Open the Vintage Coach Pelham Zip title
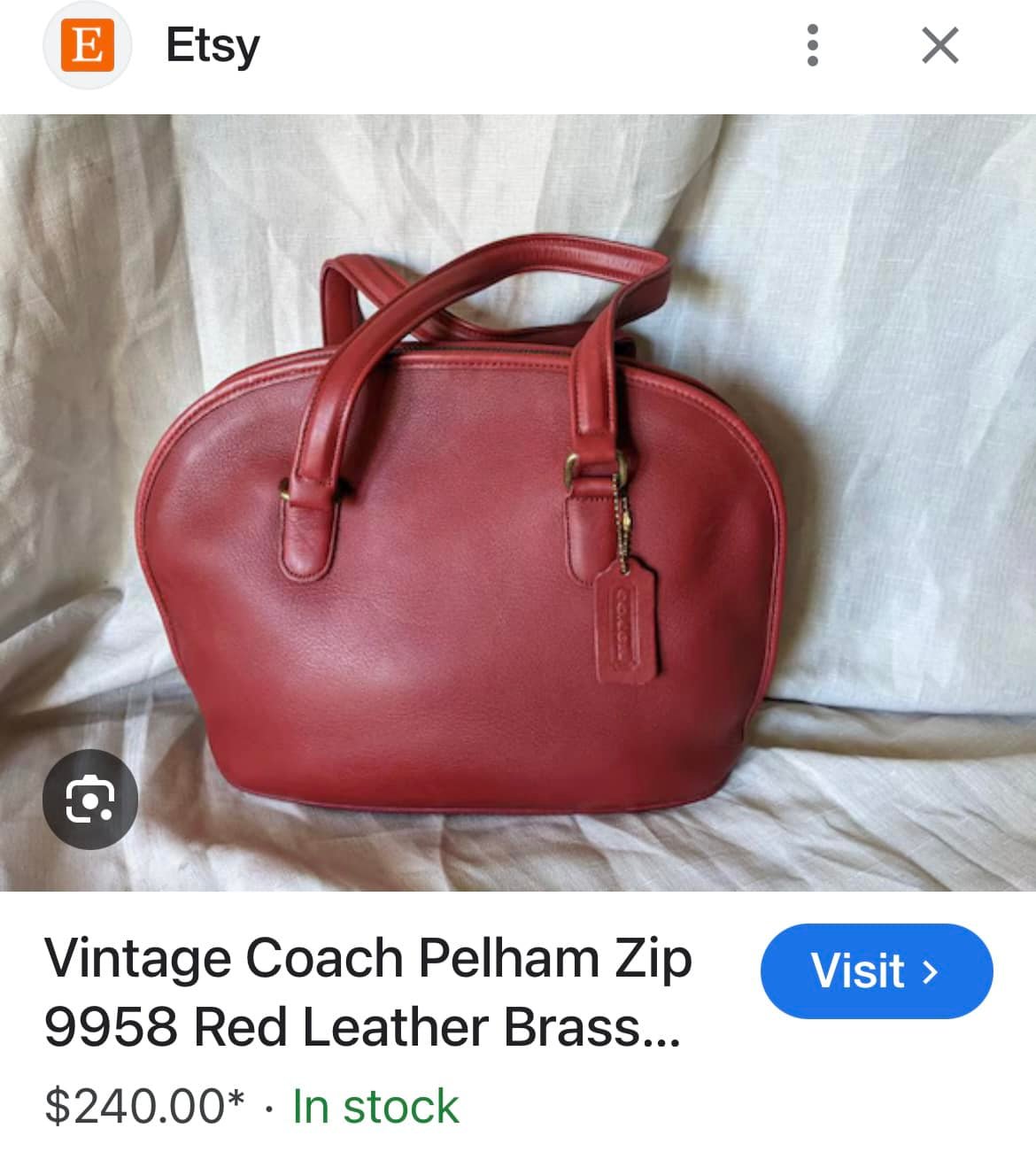 [x=367, y=992]
